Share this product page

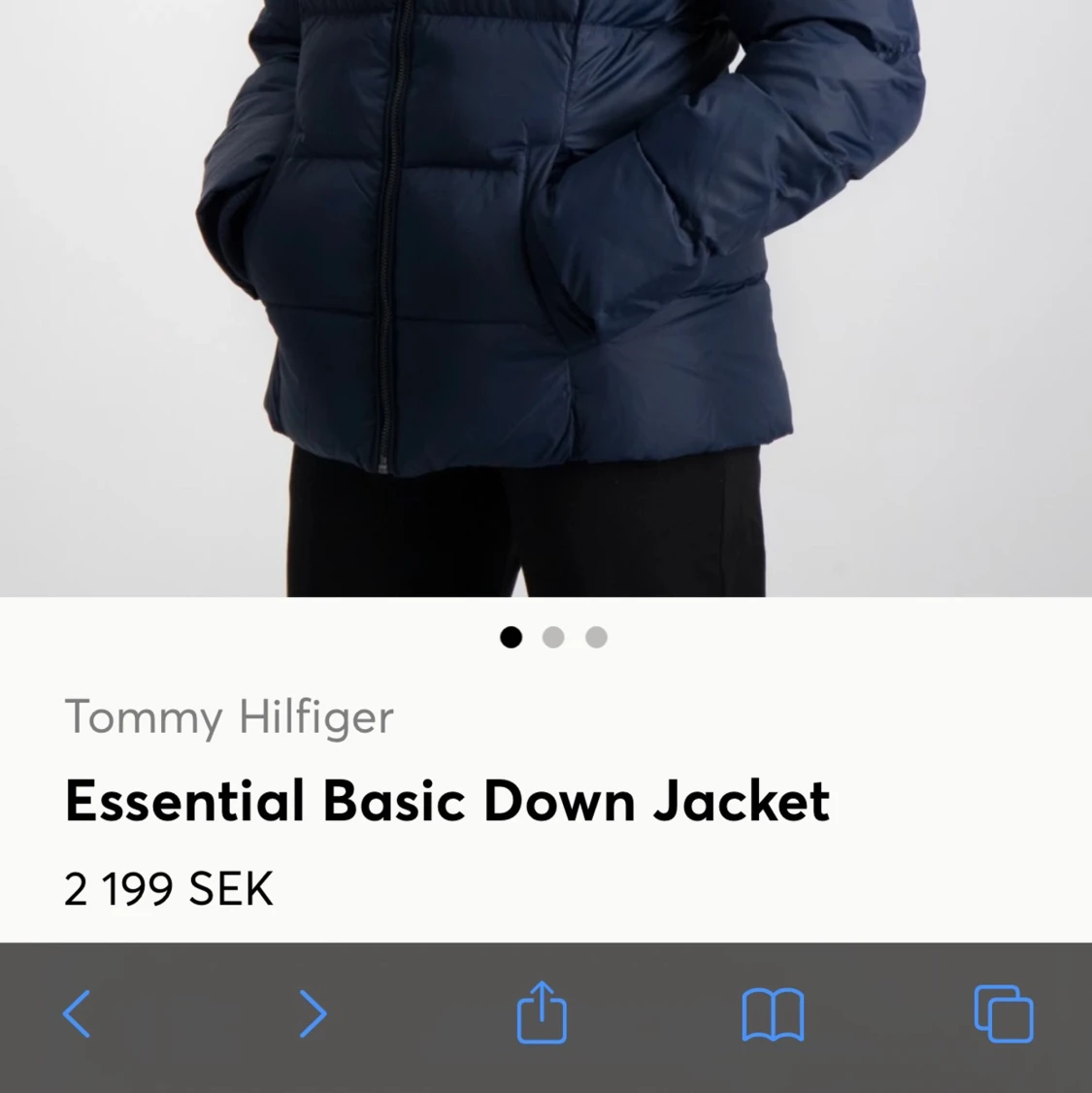click(x=542, y=1012)
